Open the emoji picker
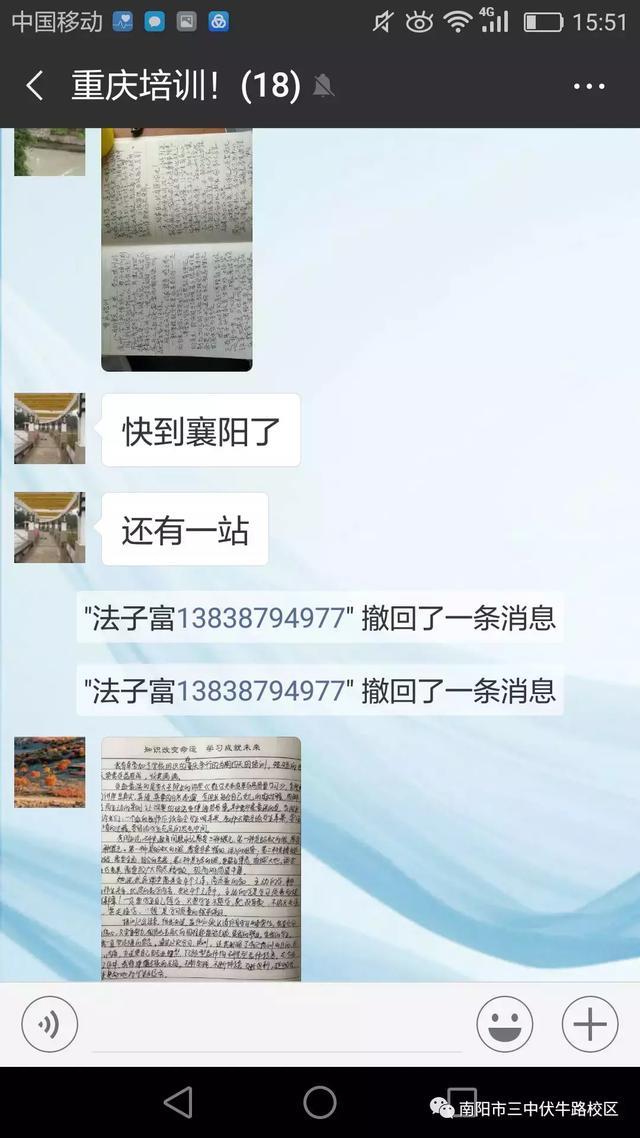 tap(505, 1024)
